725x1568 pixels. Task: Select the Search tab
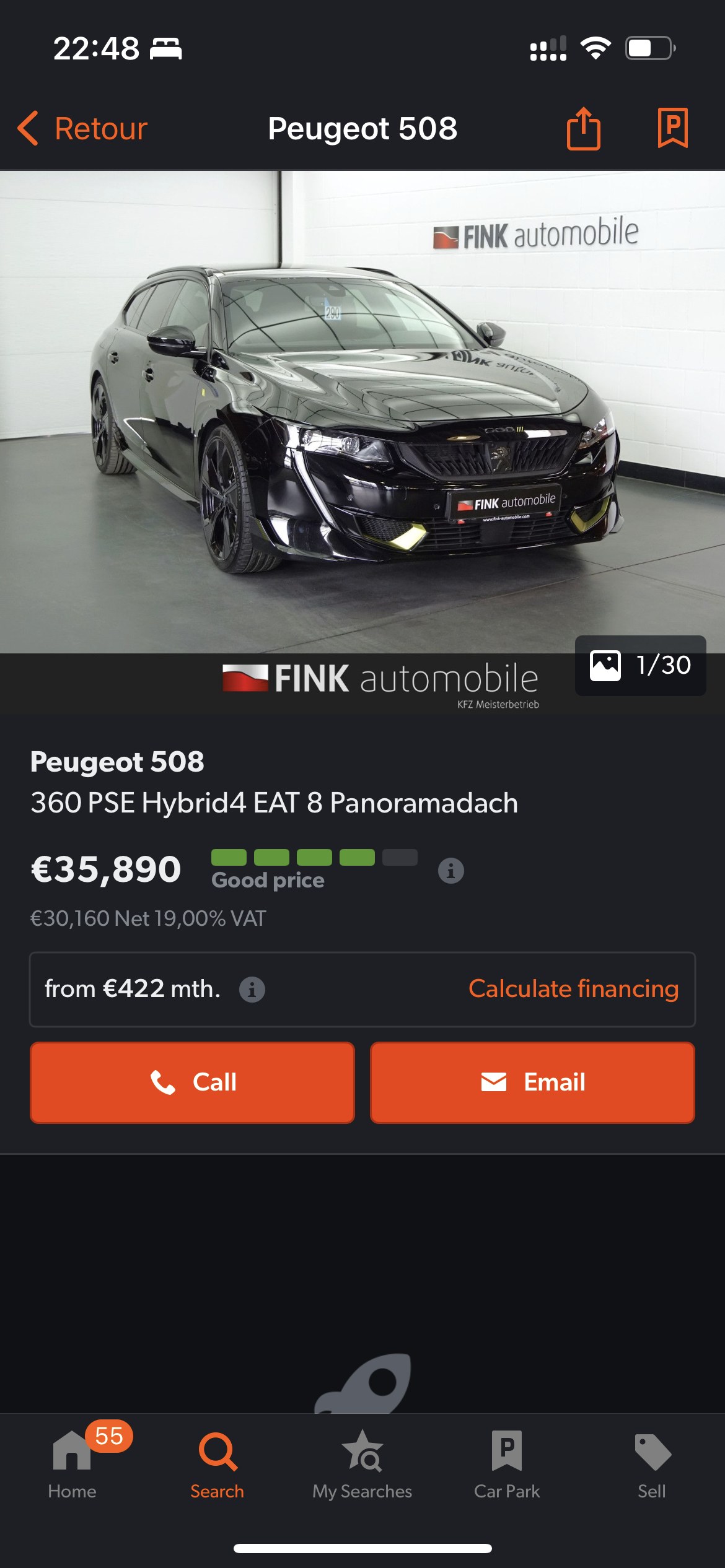(217, 1465)
